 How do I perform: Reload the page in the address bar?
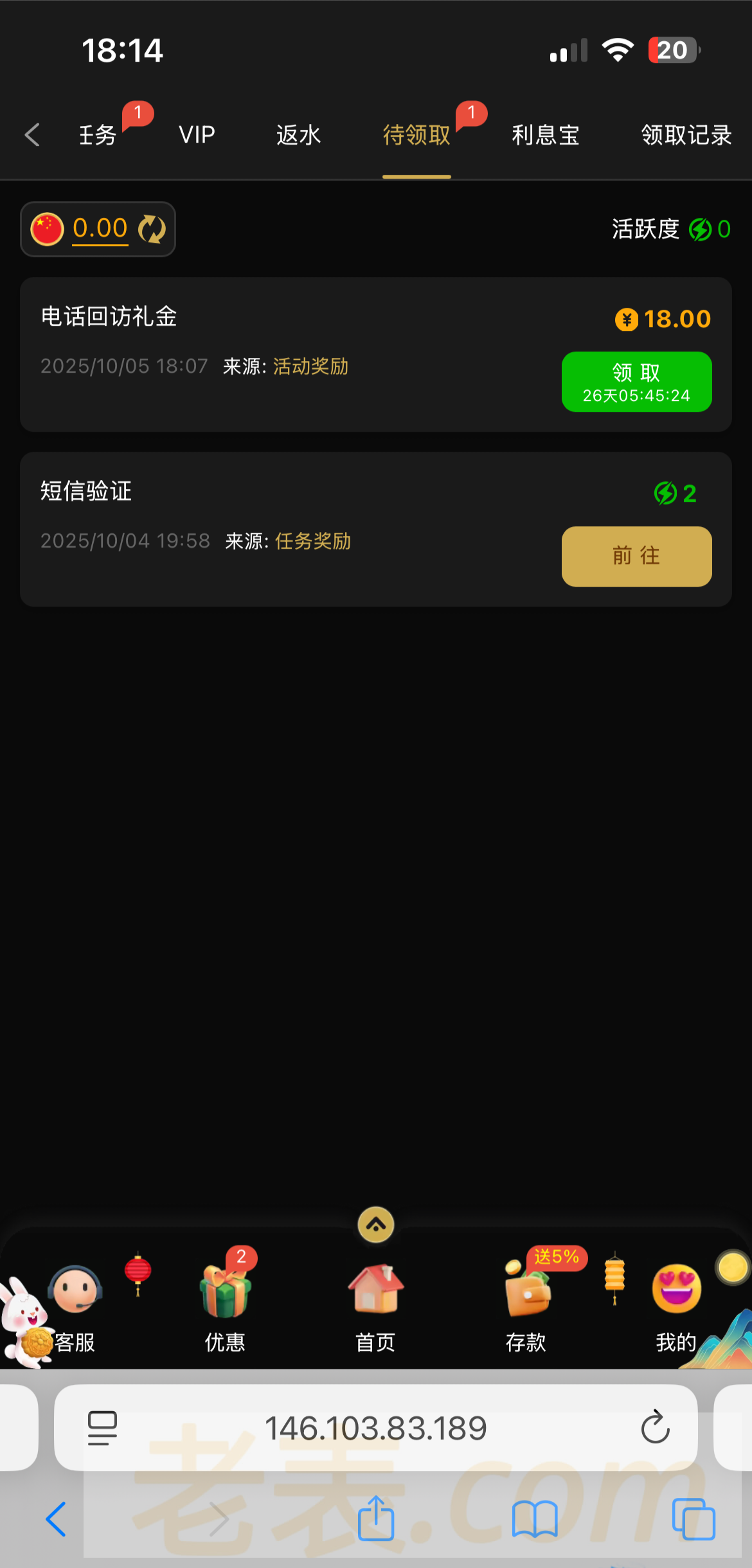(x=655, y=1428)
